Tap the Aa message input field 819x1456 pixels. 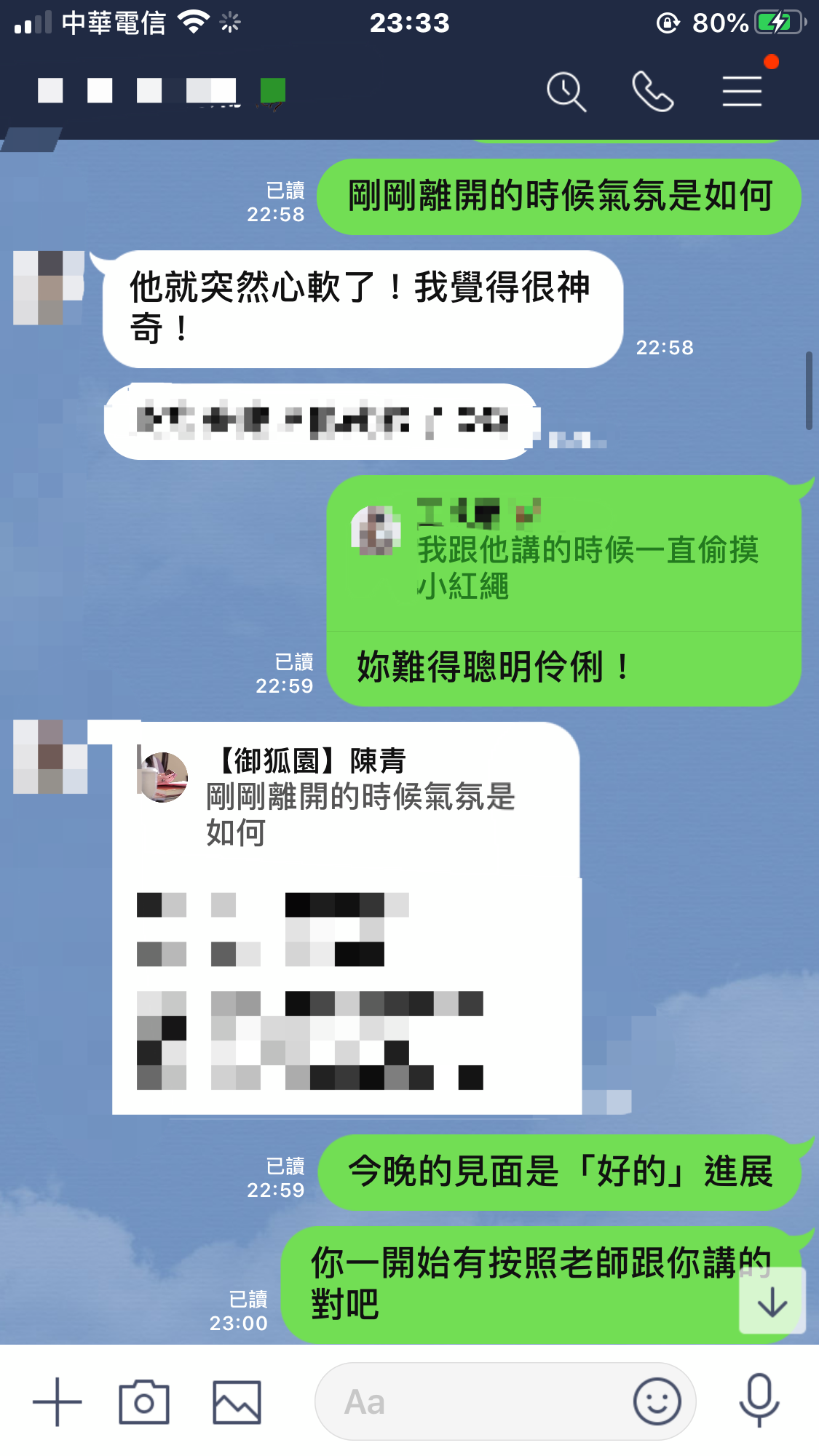(473, 1401)
